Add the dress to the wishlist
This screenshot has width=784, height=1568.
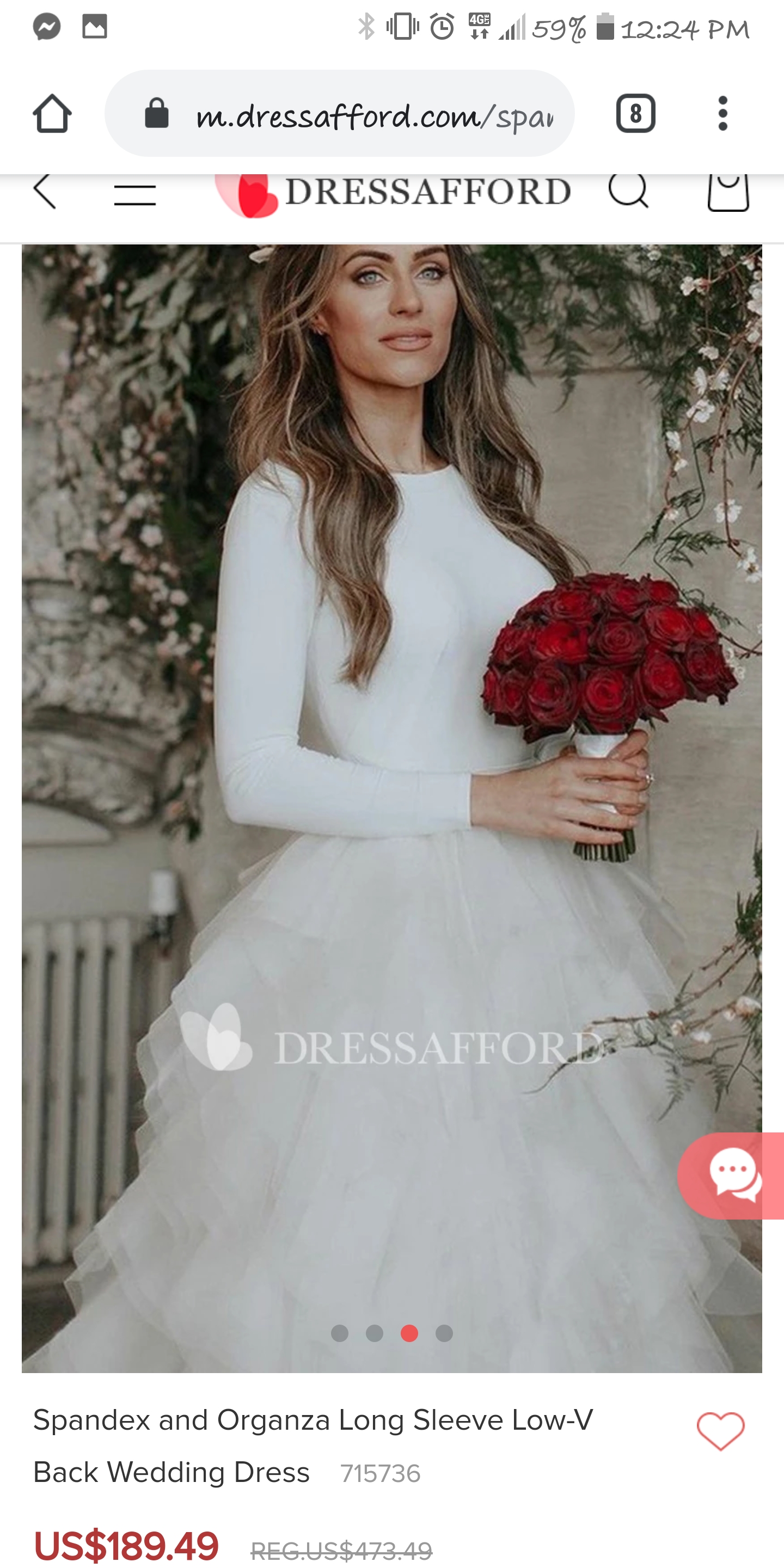[721, 1432]
